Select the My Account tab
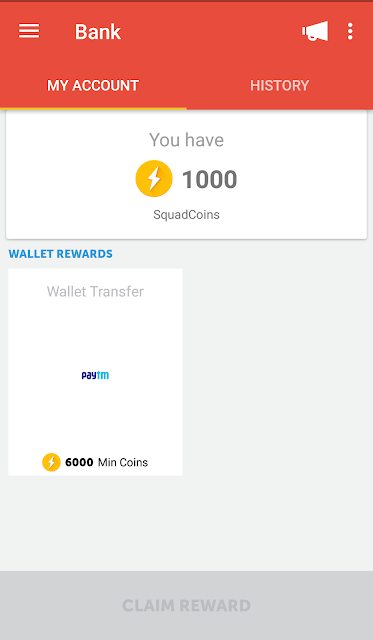 tap(93, 85)
